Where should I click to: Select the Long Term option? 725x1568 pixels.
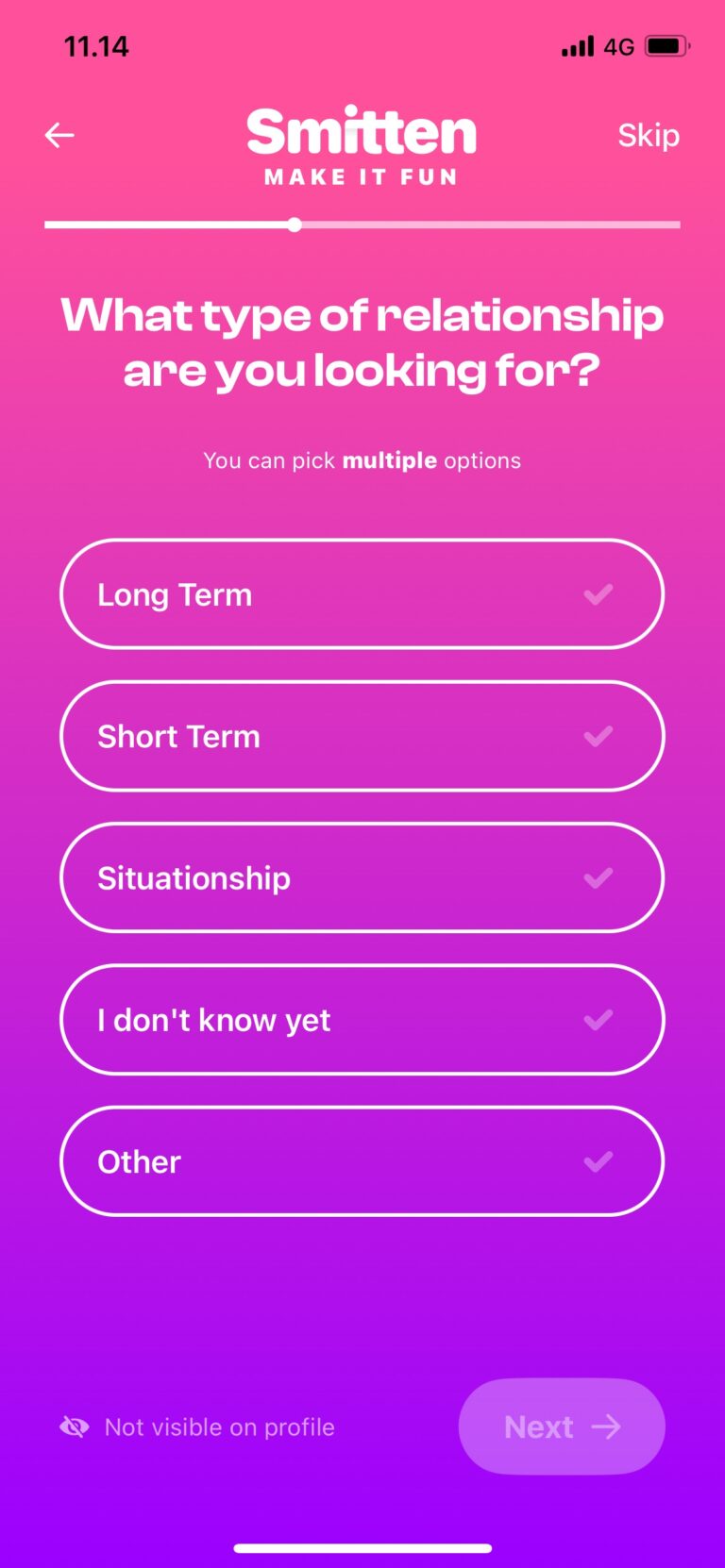(x=362, y=594)
